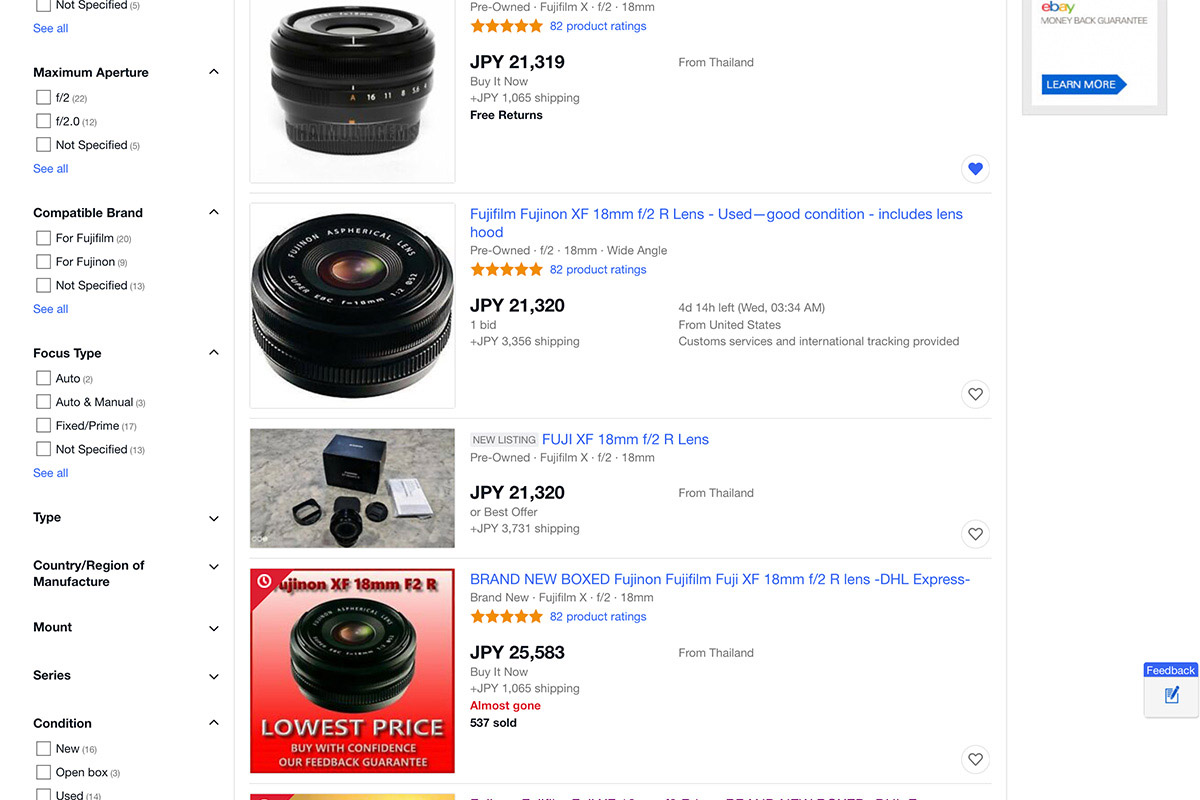Check the Fixed/Prime focus type
Image resolution: width=1200 pixels, height=800 pixels.
pyautogui.click(x=43, y=425)
